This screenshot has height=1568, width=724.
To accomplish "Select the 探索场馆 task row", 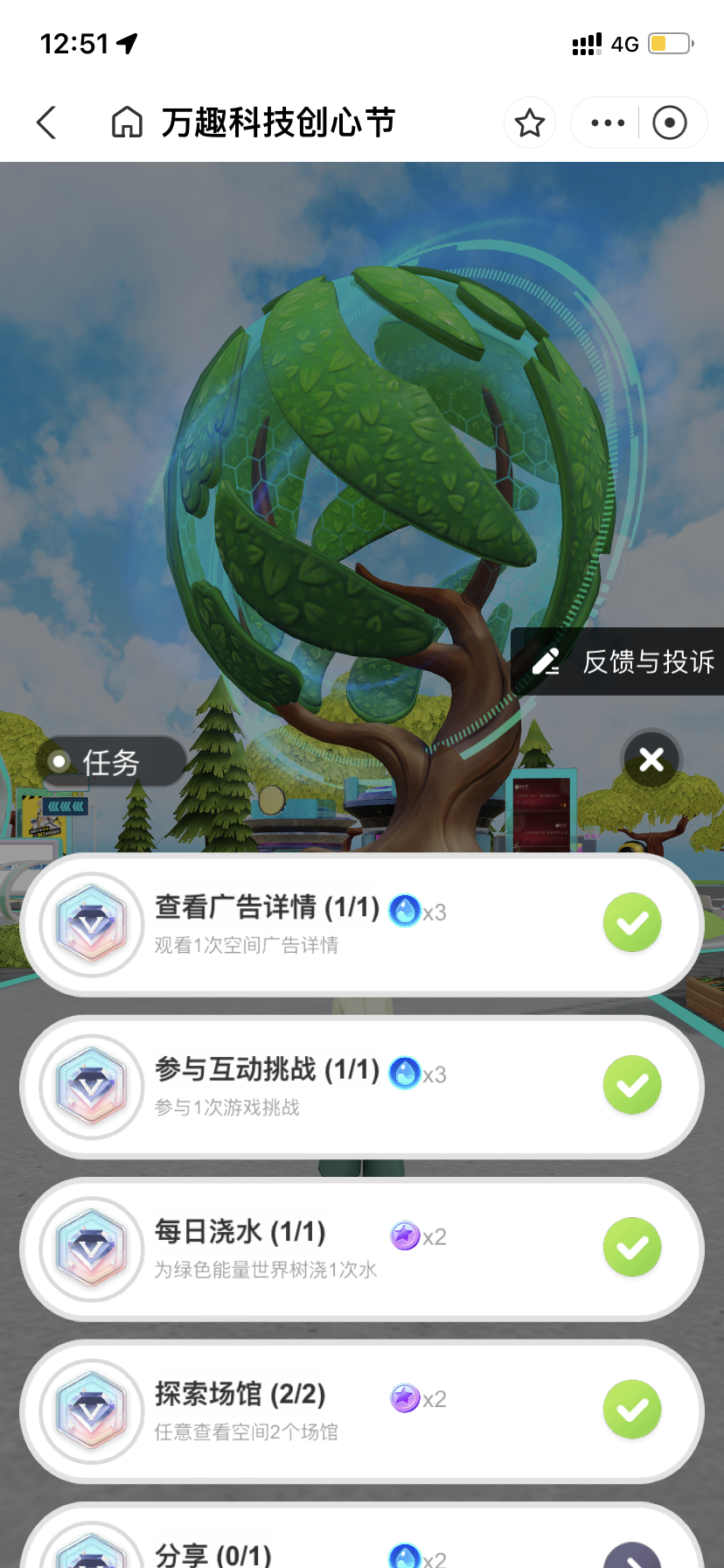I will [x=361, y=1410].
